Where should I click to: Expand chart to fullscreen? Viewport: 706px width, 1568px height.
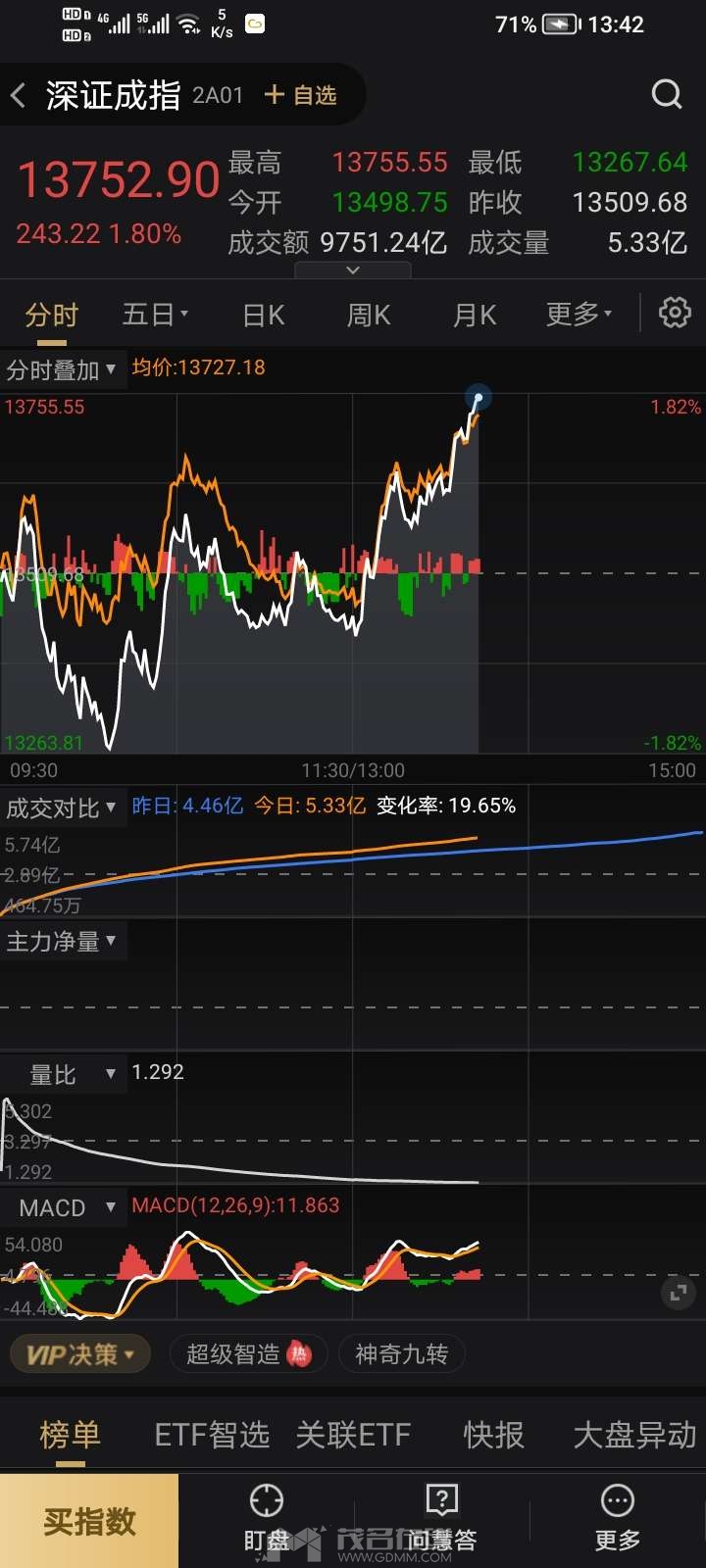pos(678,1294)
